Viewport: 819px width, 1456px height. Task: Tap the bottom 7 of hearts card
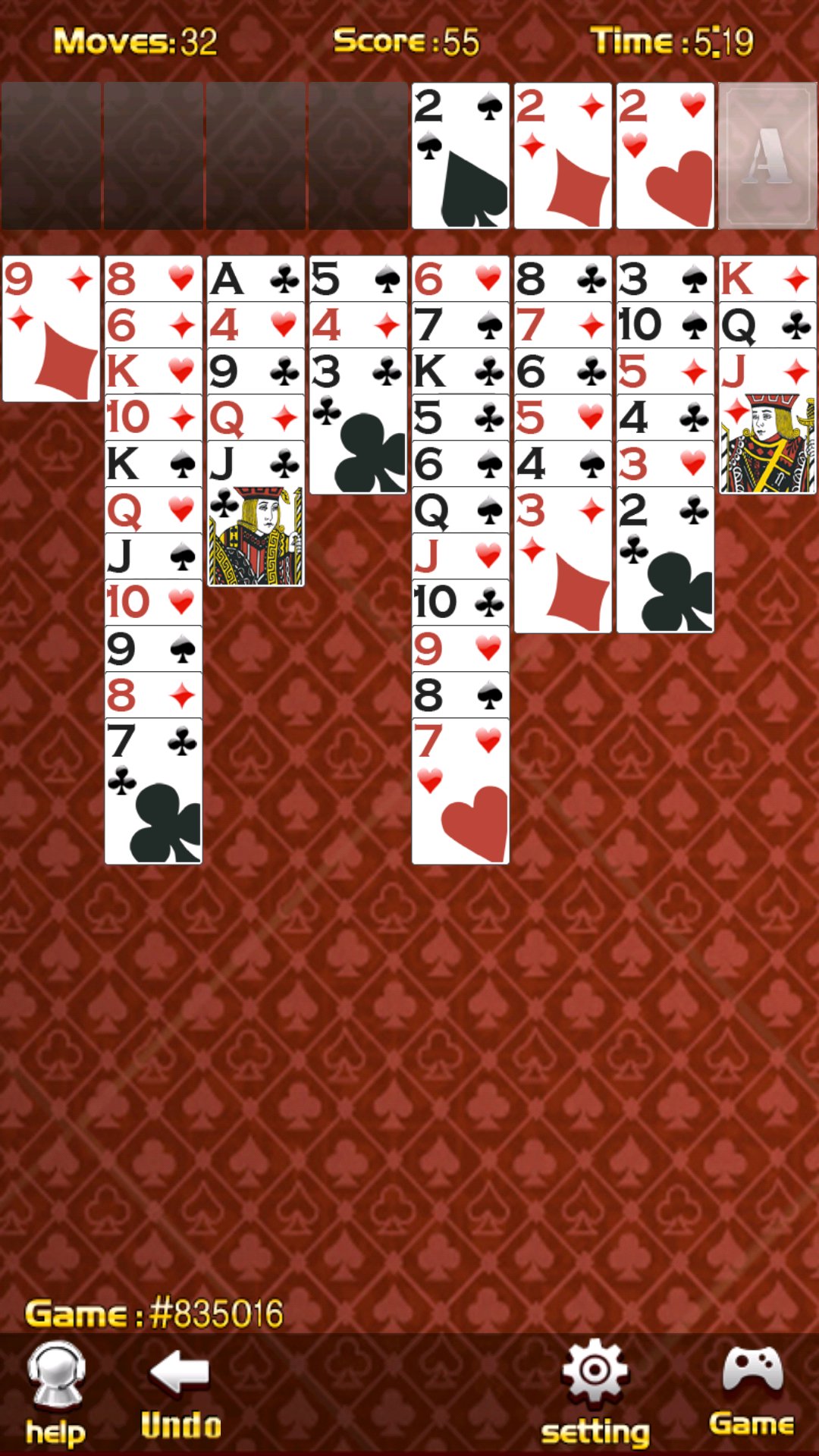(460, 791)
